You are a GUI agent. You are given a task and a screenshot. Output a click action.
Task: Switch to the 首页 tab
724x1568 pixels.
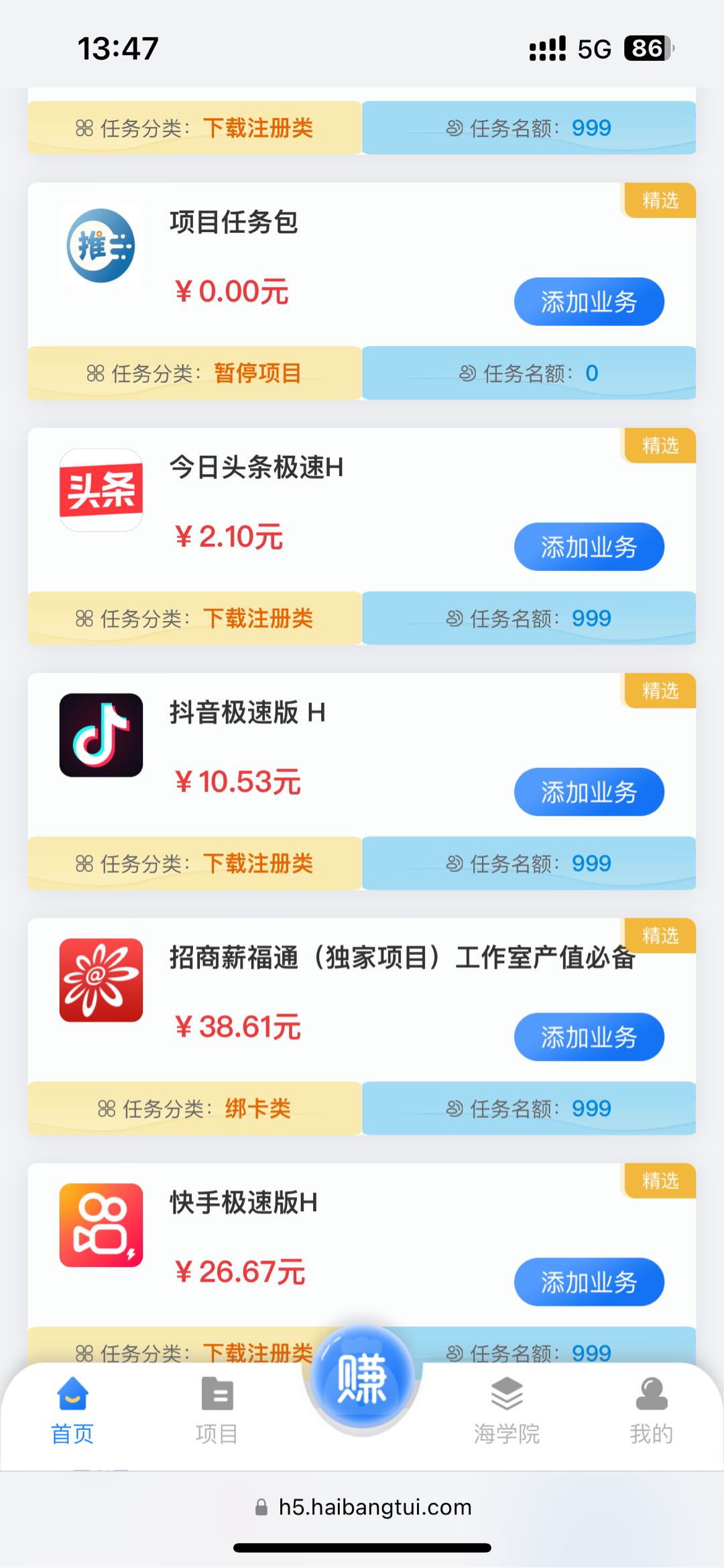[72, 1410]
